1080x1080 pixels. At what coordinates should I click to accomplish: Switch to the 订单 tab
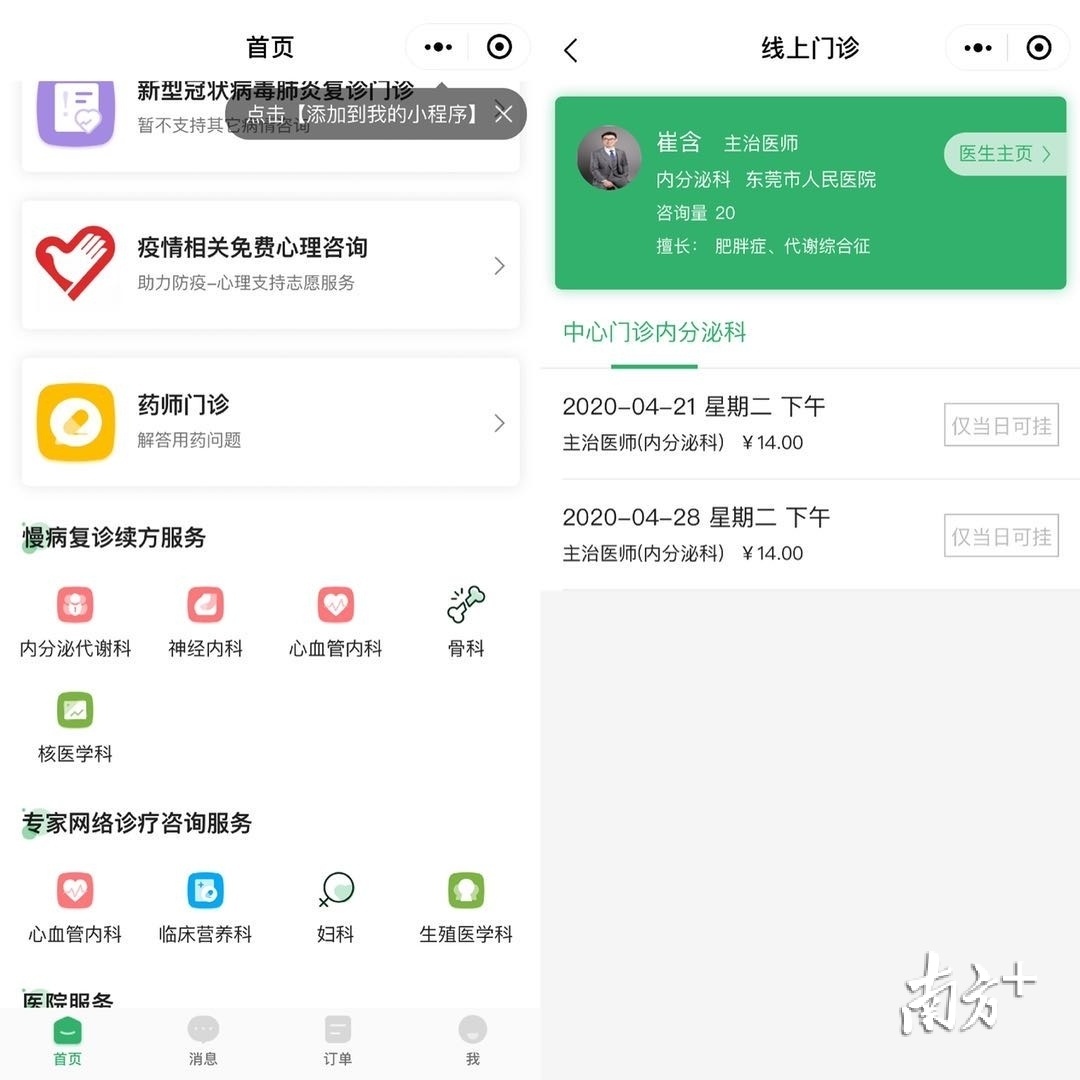point(338,1040)
